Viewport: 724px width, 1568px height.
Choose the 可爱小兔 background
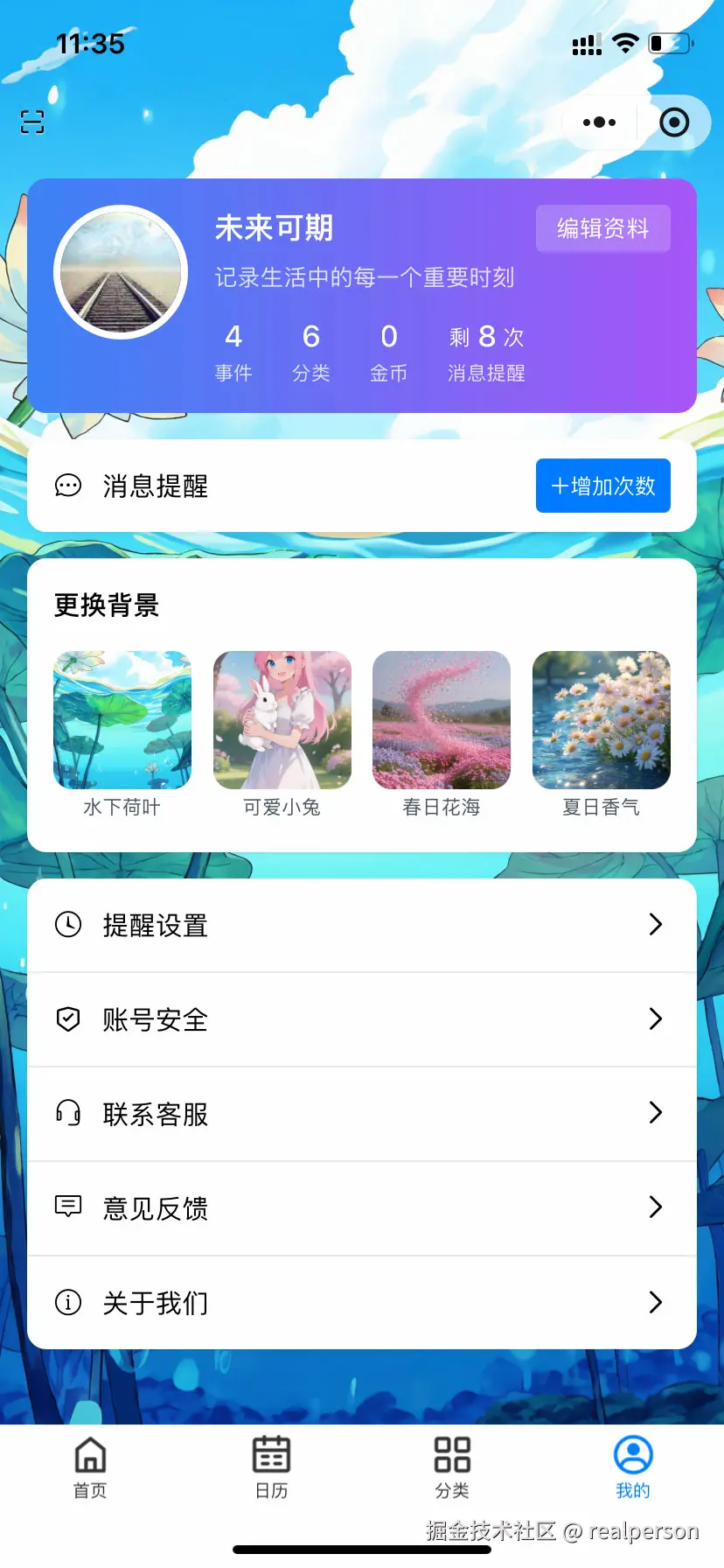pos(282,720)
